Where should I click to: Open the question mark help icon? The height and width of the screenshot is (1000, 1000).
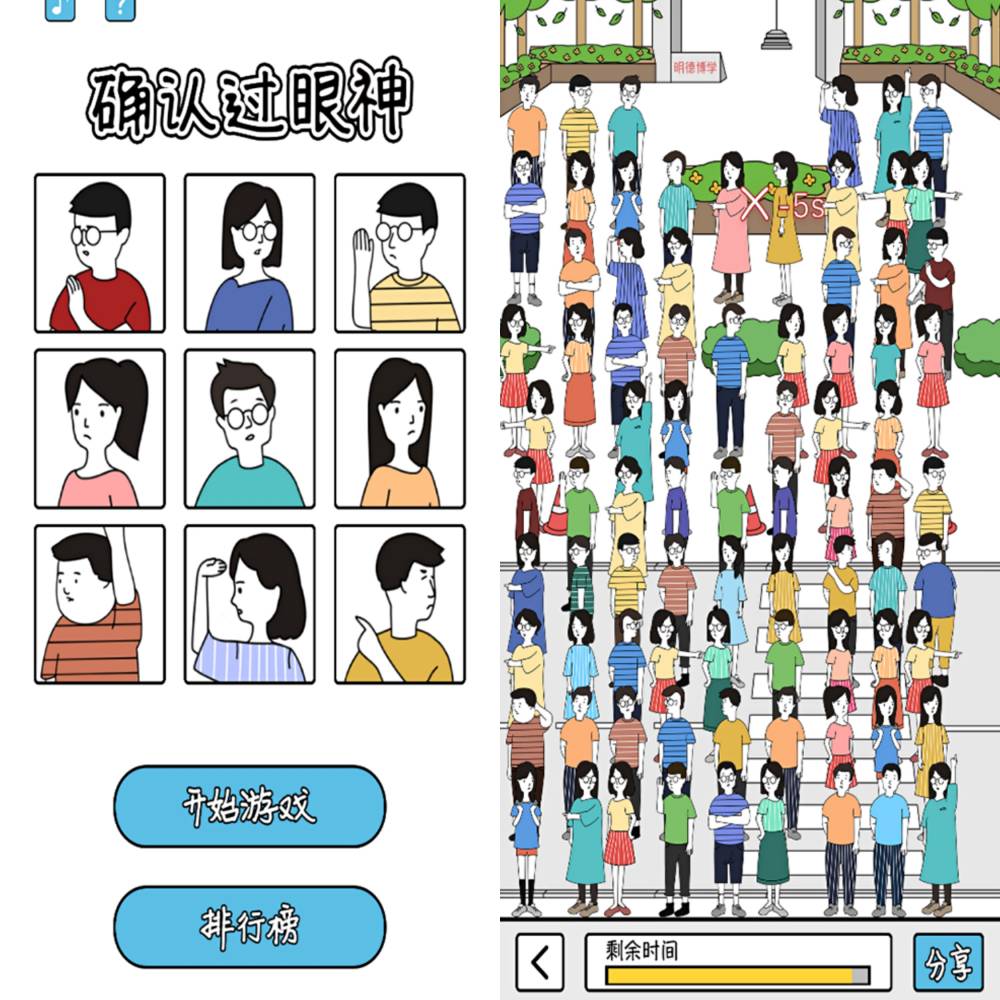click(x=119, y=8)
